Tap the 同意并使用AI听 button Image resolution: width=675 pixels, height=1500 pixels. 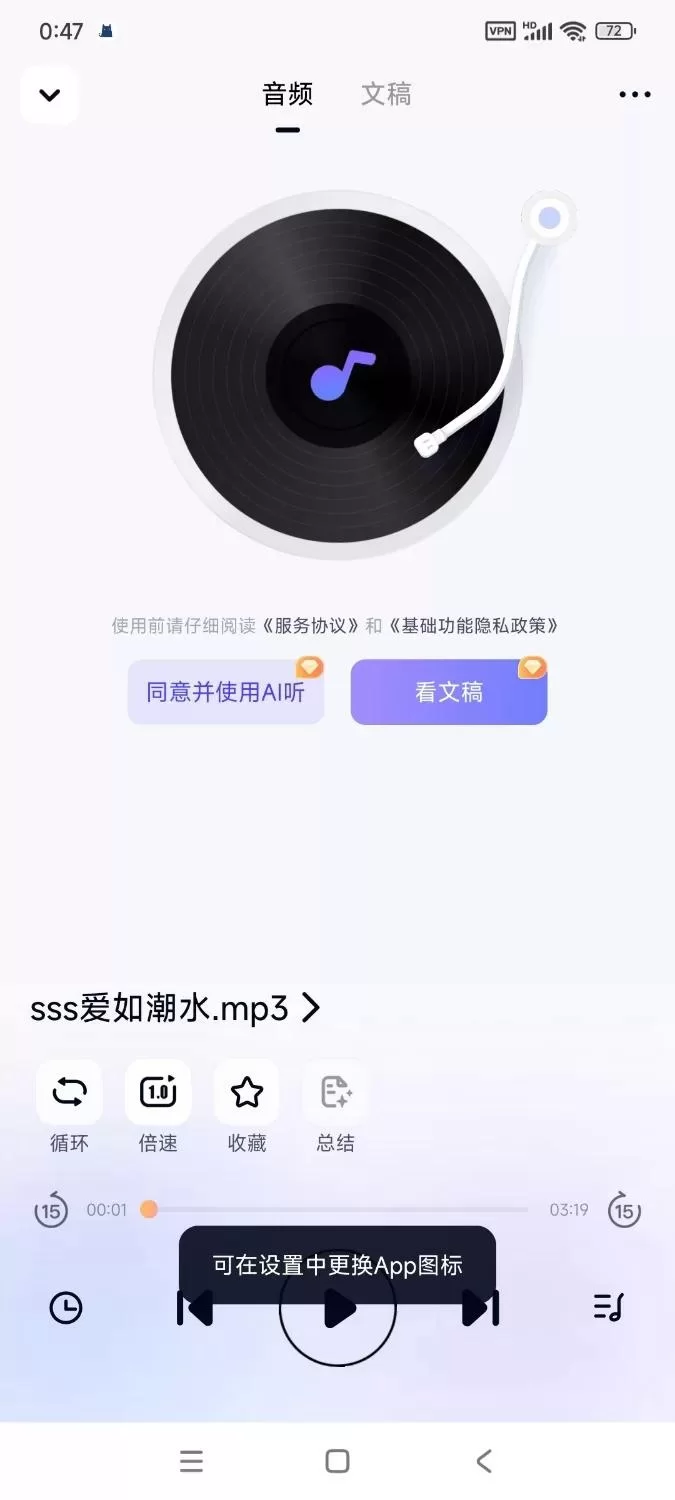[x=226, y=692]
